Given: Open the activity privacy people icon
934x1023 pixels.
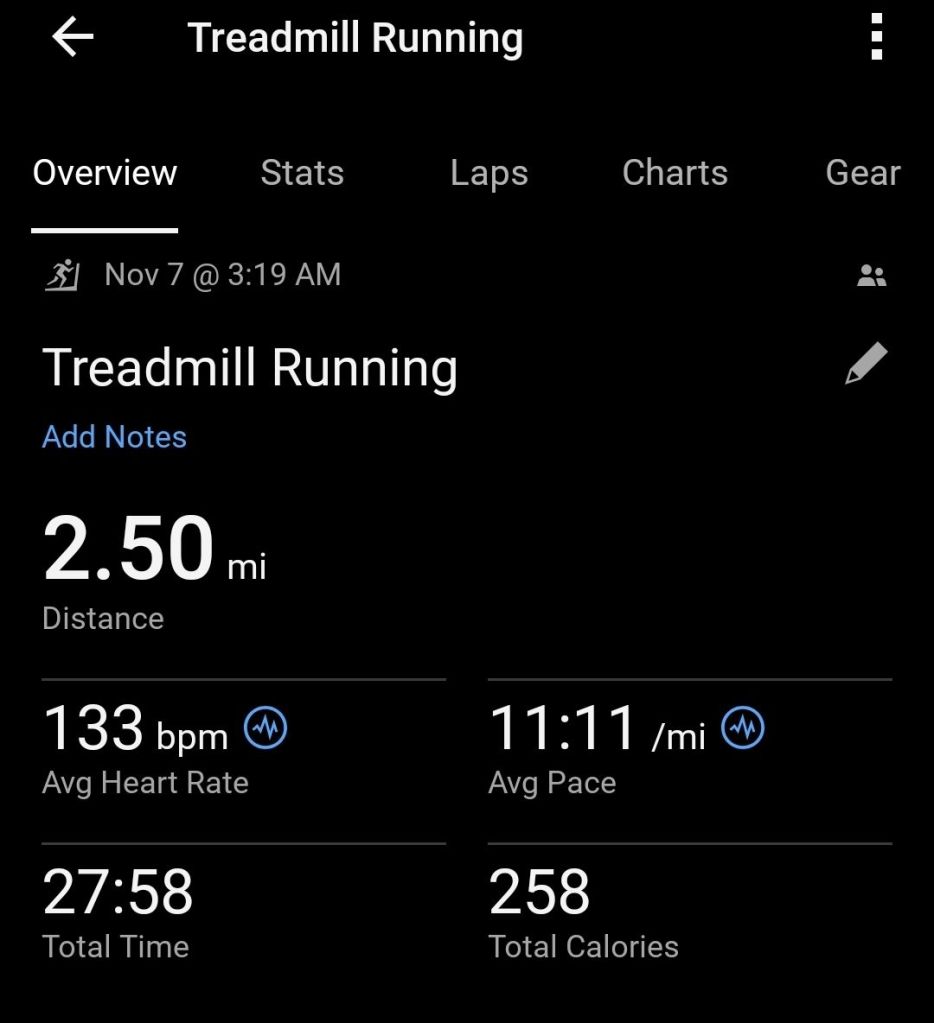Looking at the screenshot, I should pos(872,276).
